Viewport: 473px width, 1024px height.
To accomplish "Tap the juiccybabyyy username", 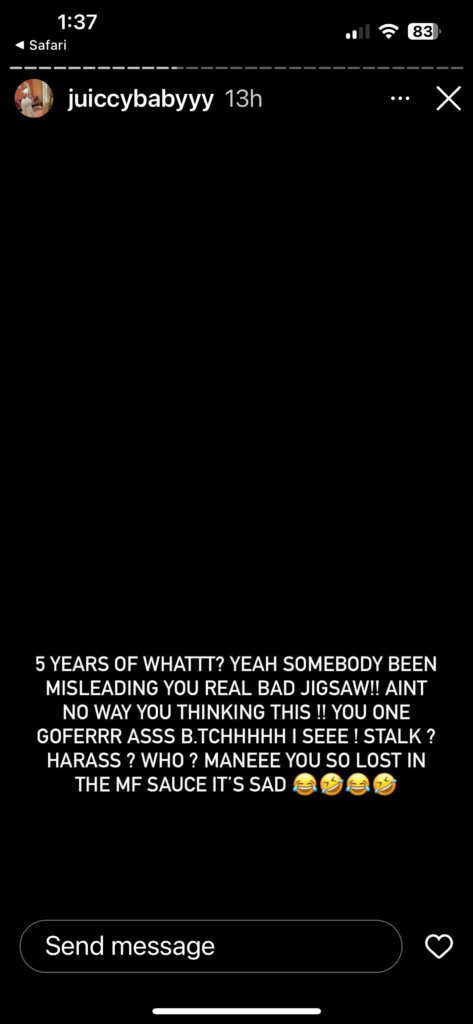I will pyautogui.click(x=140, y=100).
